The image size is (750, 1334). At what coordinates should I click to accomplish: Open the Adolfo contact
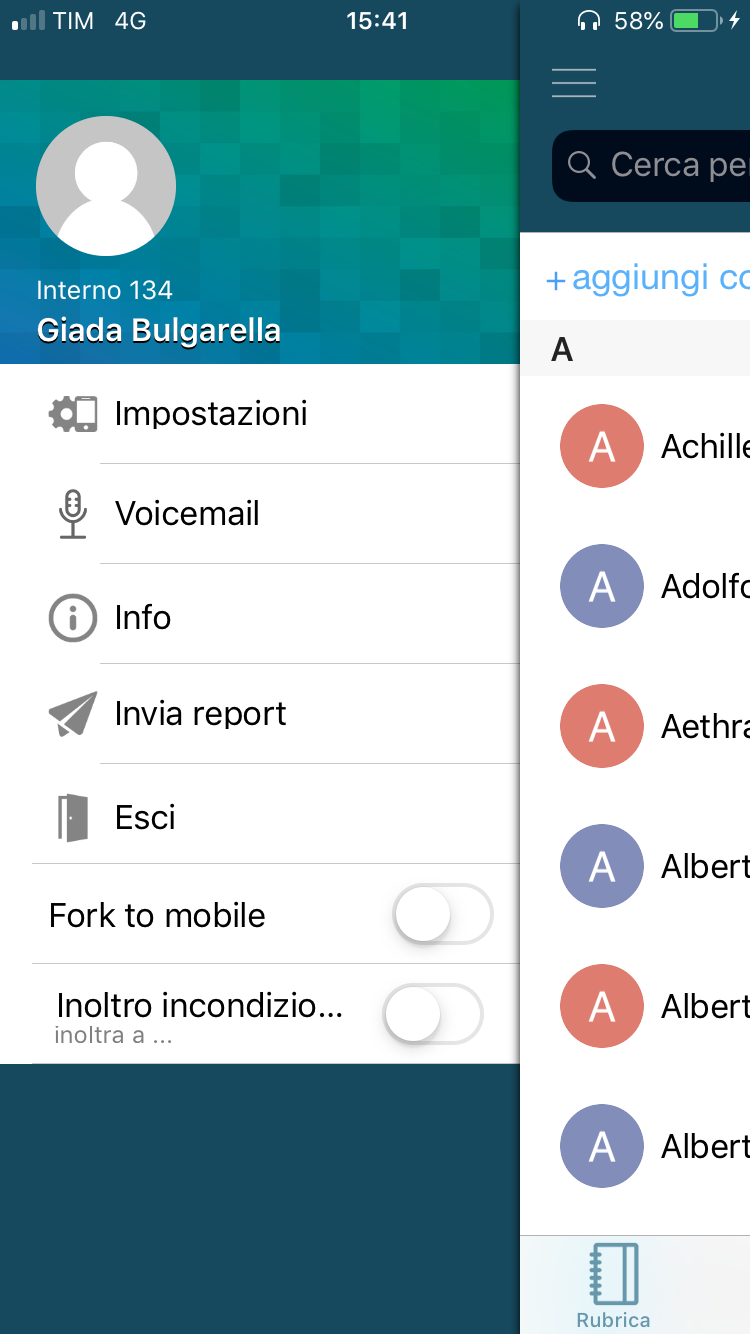635,586
